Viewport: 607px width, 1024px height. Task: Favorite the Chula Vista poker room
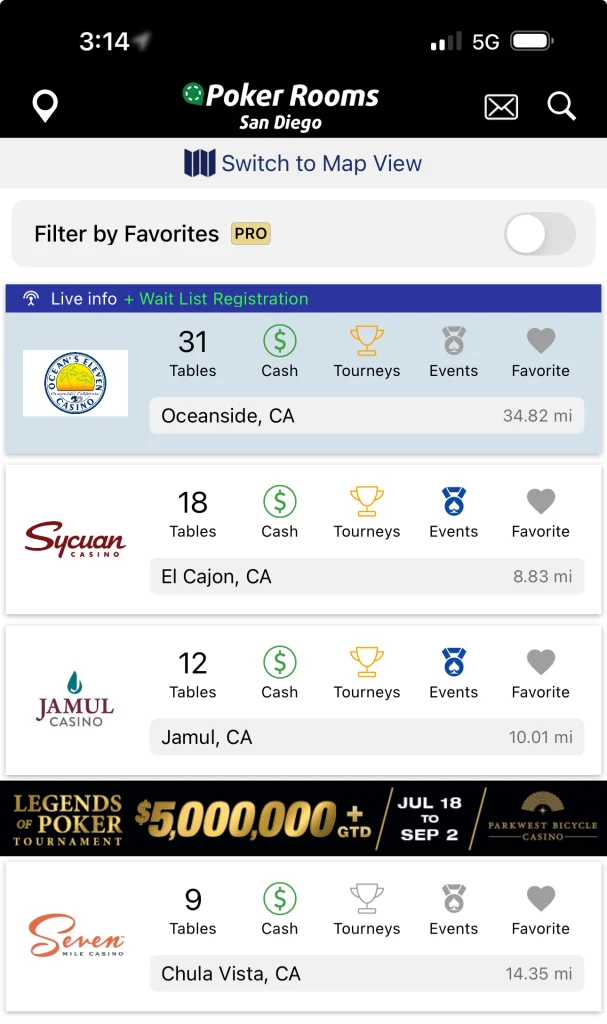540,909
